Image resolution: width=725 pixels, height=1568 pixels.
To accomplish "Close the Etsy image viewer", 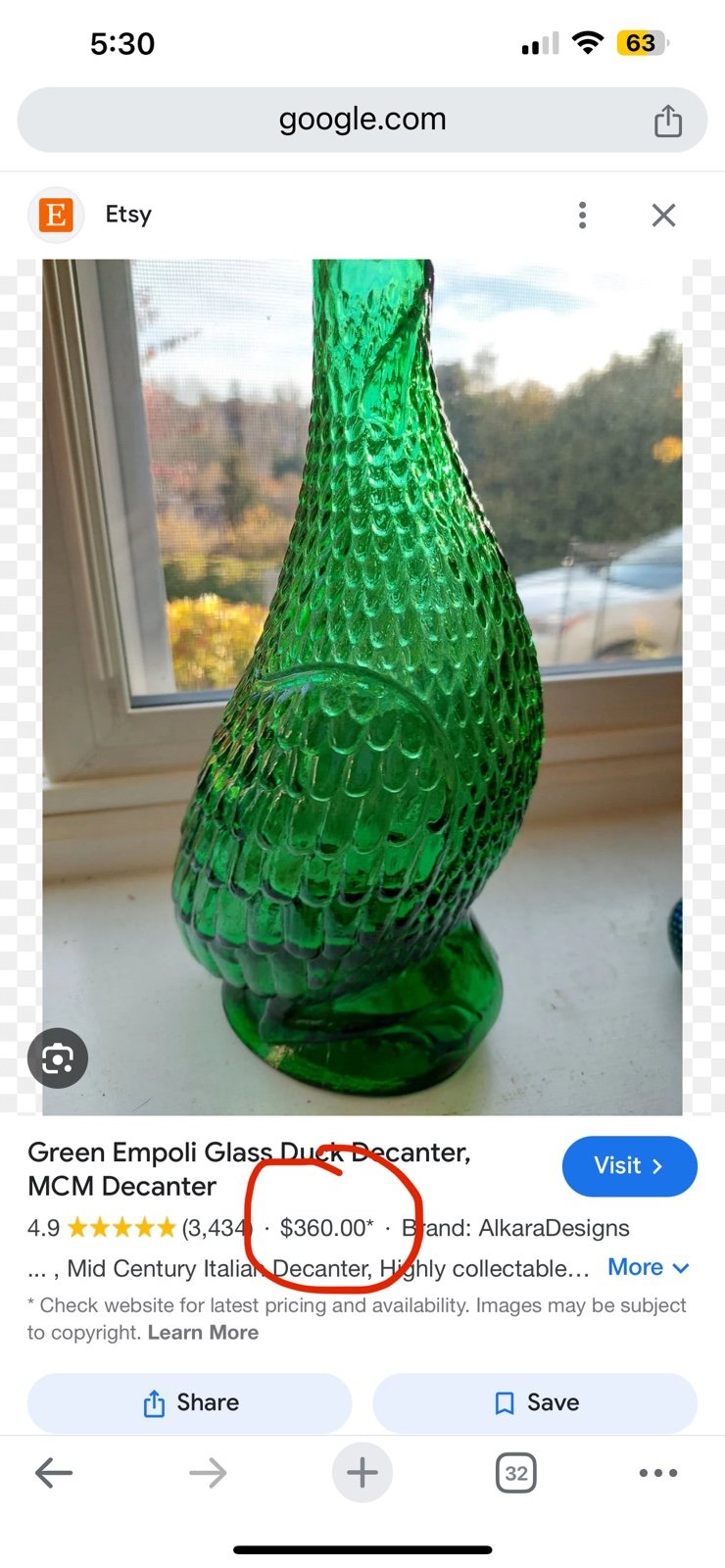I will tap(663, 215).
